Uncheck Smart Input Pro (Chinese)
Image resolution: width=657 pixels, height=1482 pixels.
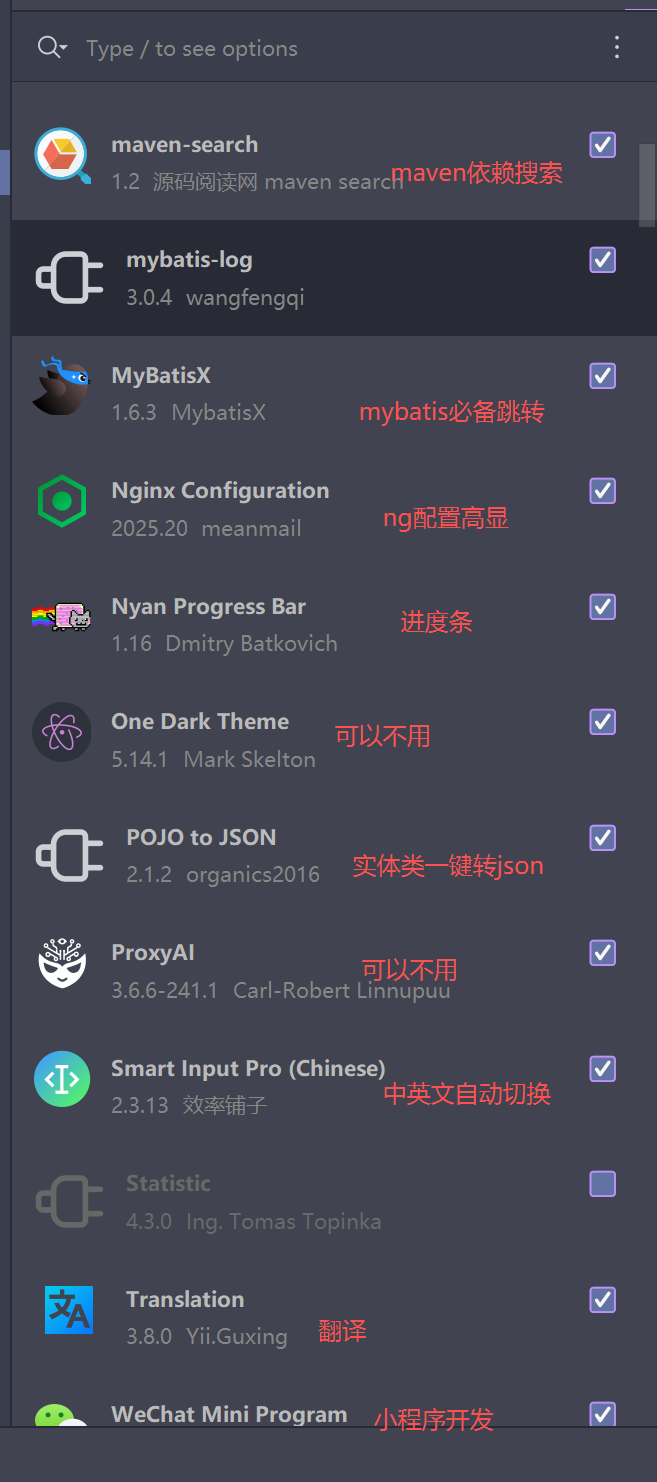pos(602,1068)
